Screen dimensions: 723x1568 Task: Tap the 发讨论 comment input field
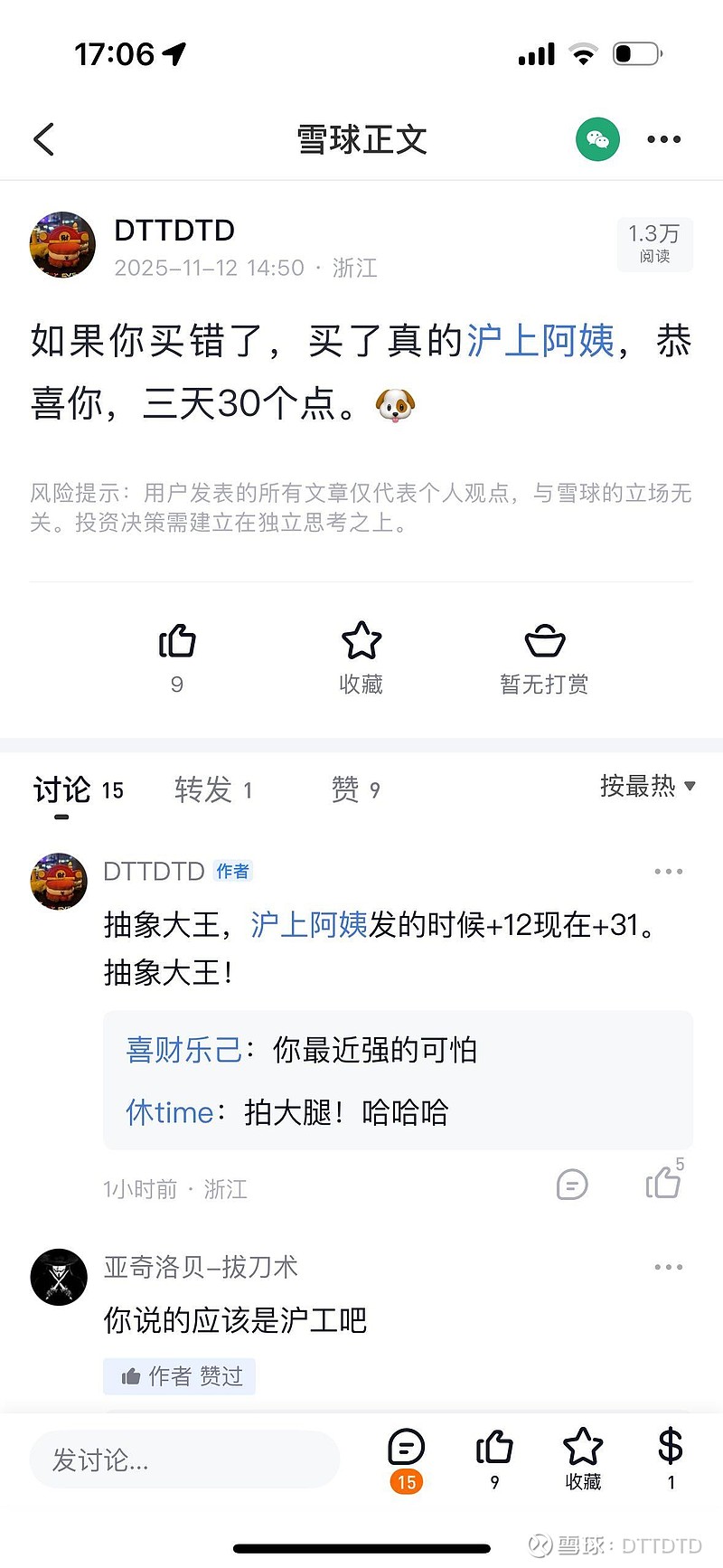tap(185, 1459)
